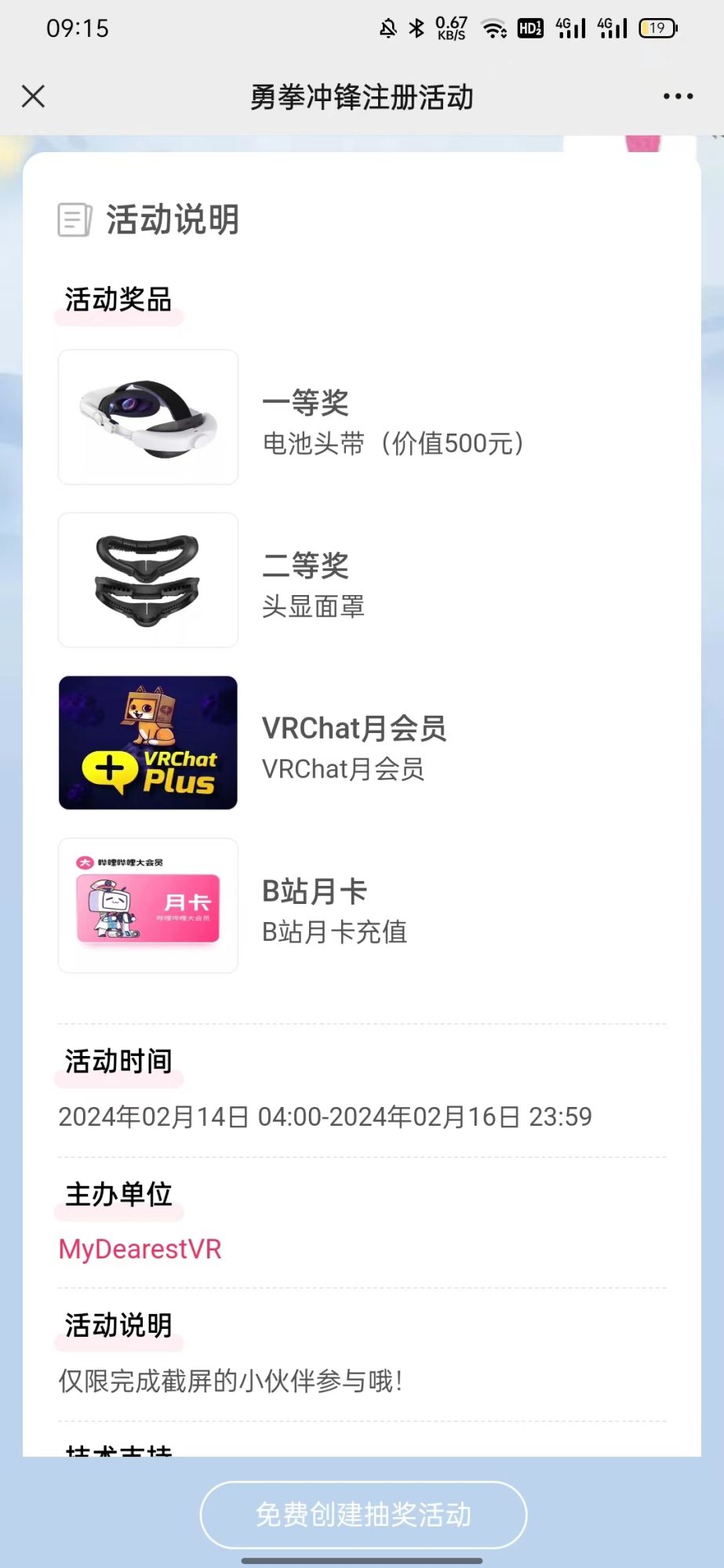View the B站月卡 prize image
The image size is (724, 1568).
point(148,906)
